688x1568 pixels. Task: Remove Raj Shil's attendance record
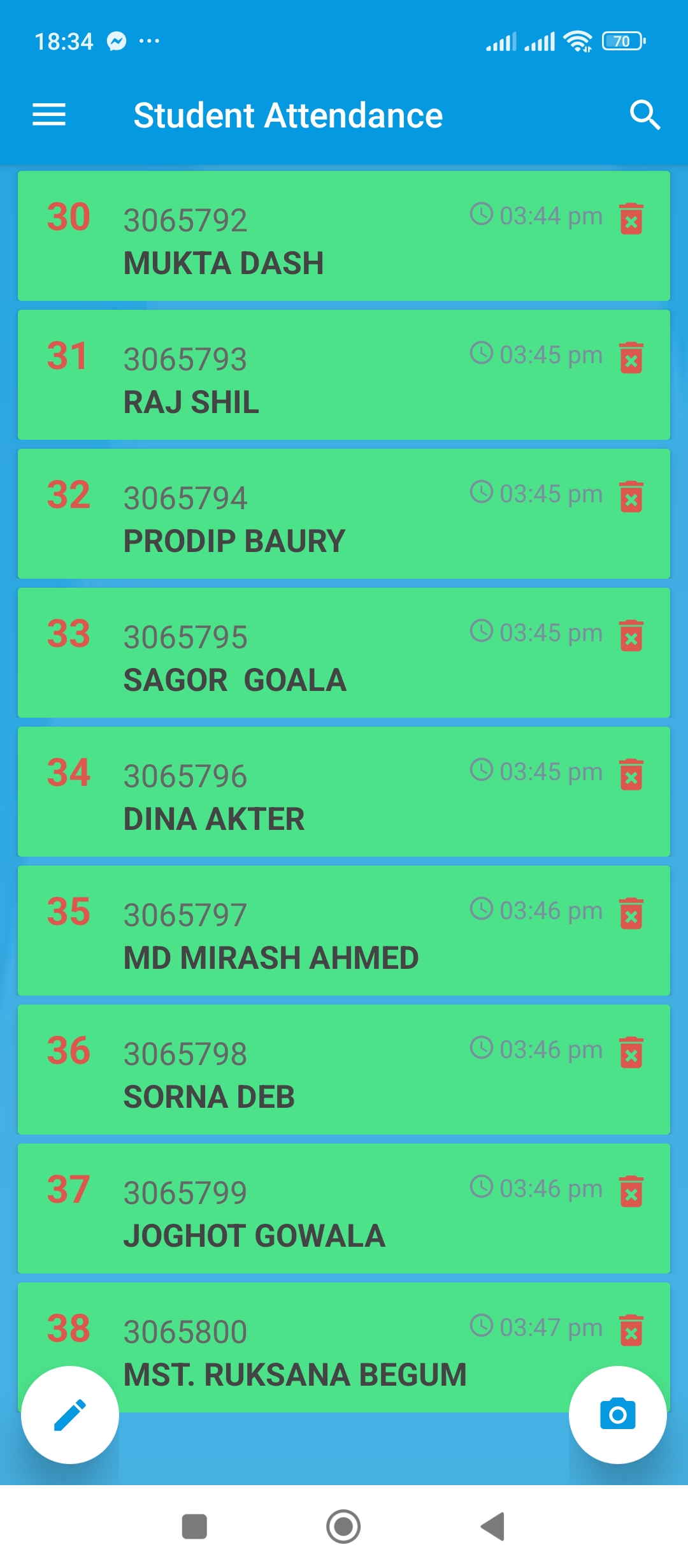(631, 358)
